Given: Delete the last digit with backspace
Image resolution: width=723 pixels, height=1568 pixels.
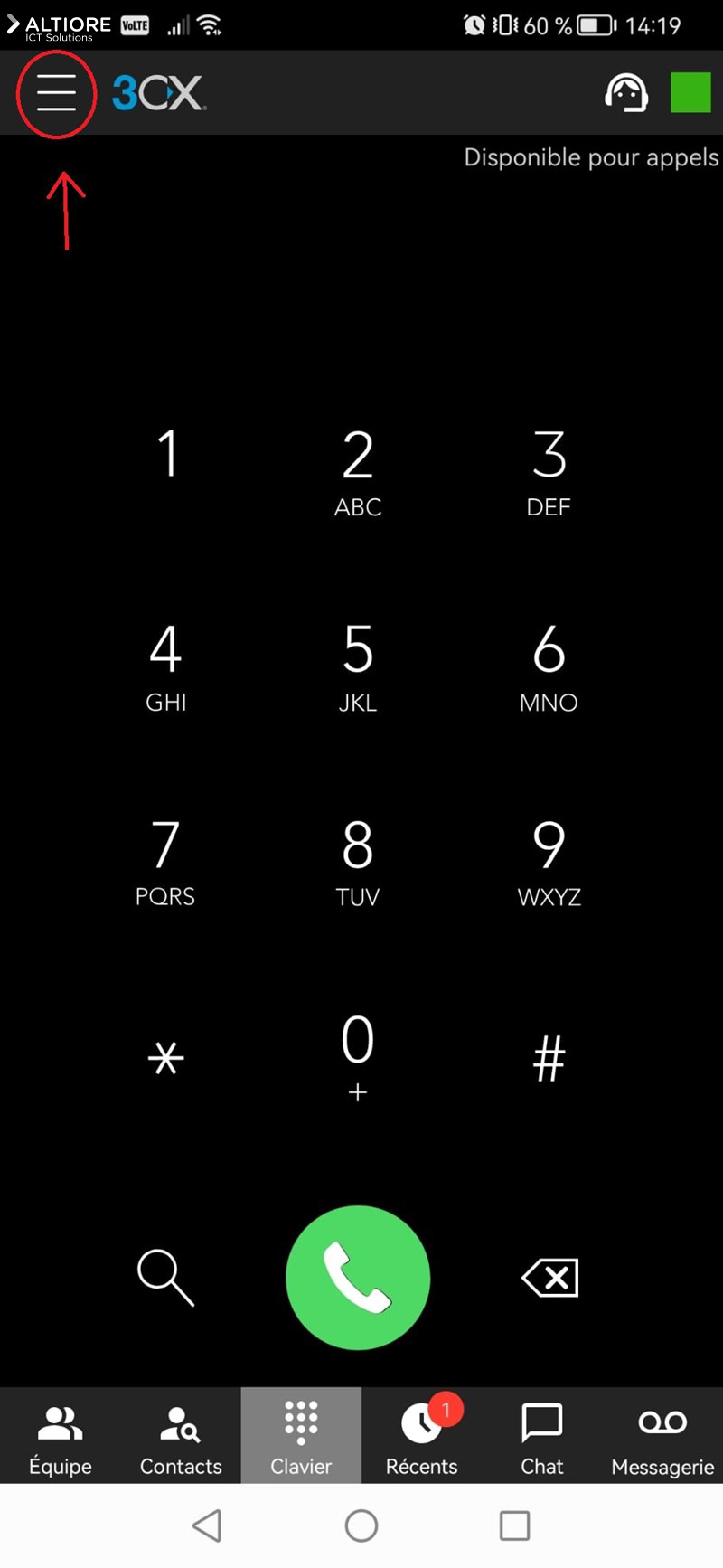Looking at the screenshot, I should pos(549,1277).
